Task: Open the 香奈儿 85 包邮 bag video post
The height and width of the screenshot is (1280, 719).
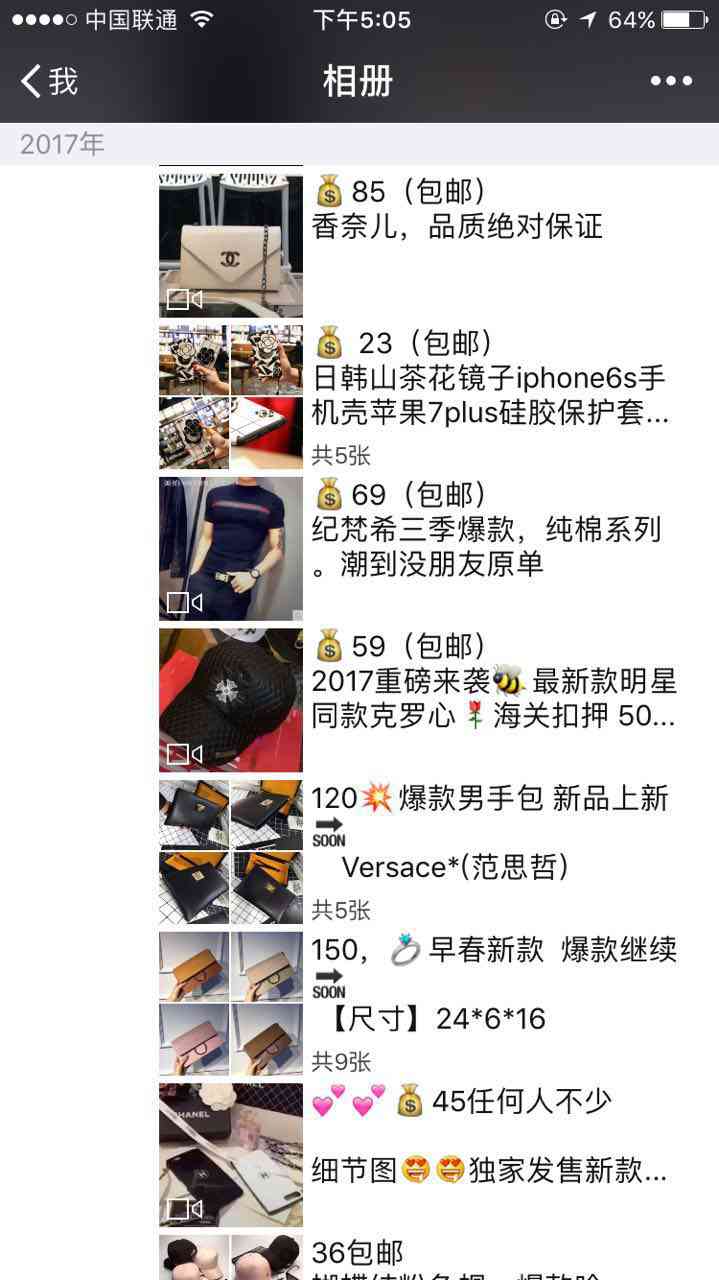Action: [231, 245]
